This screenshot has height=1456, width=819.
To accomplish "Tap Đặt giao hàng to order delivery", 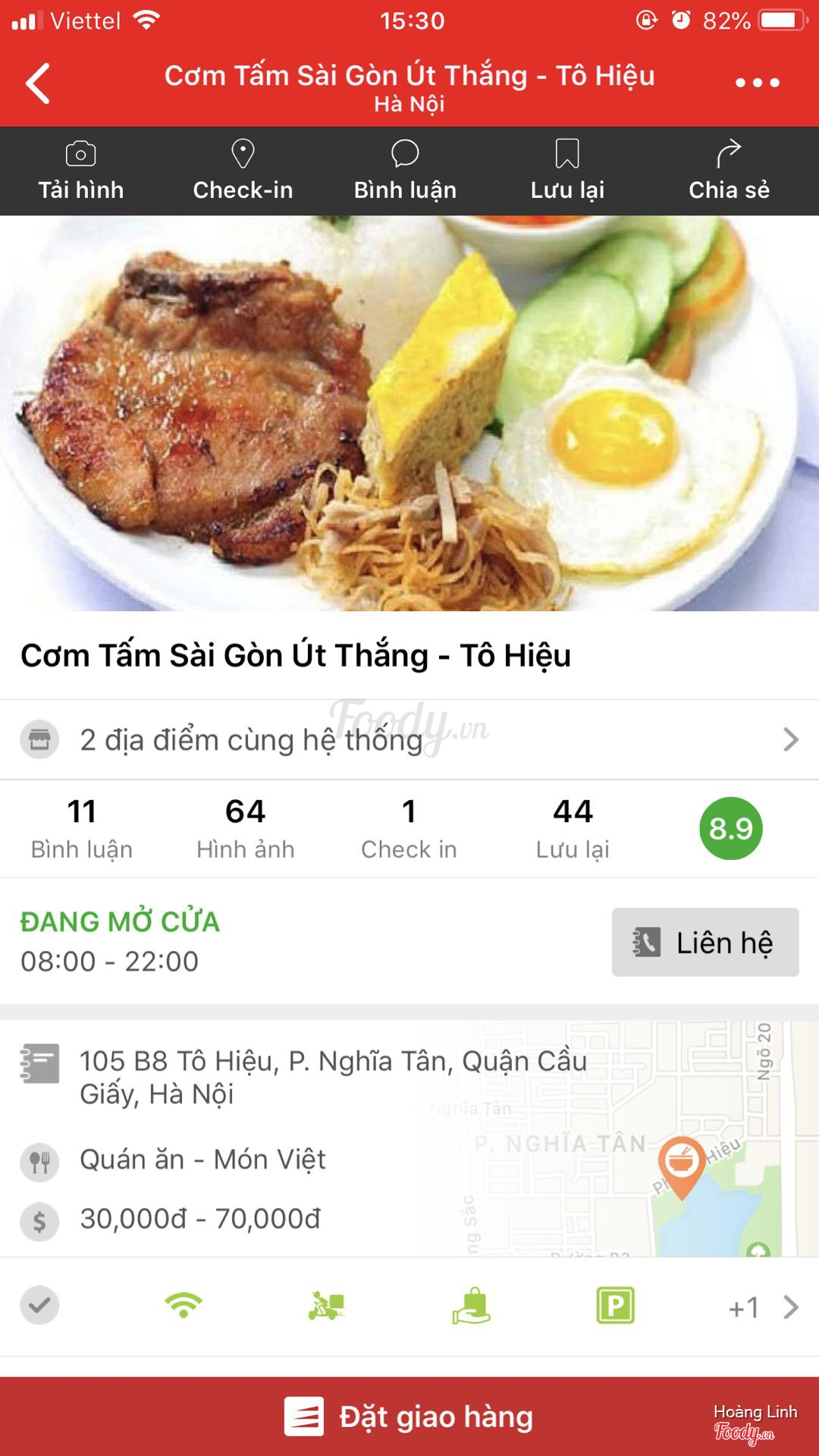I will (x=409, y=1417).
